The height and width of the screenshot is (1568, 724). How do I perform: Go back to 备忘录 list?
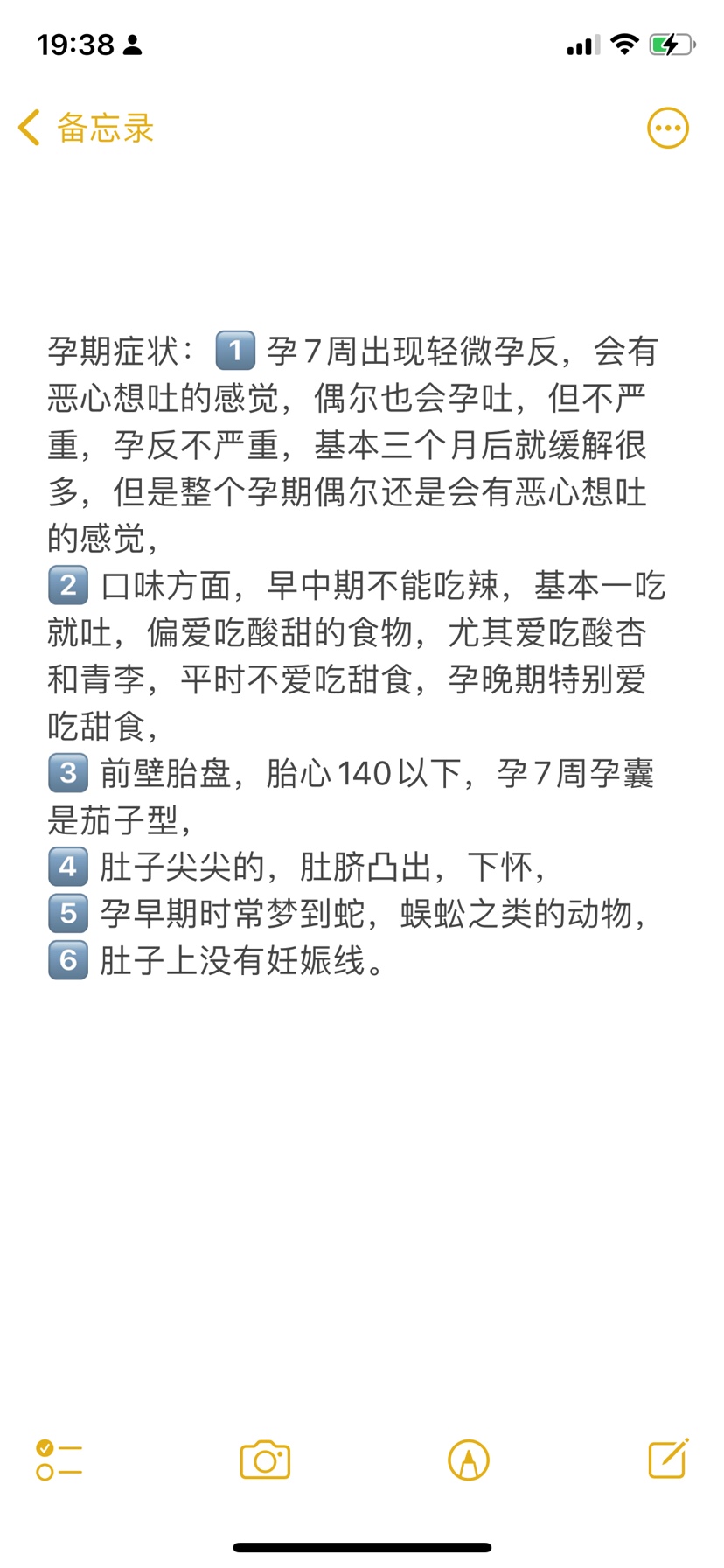click(86, 129)
